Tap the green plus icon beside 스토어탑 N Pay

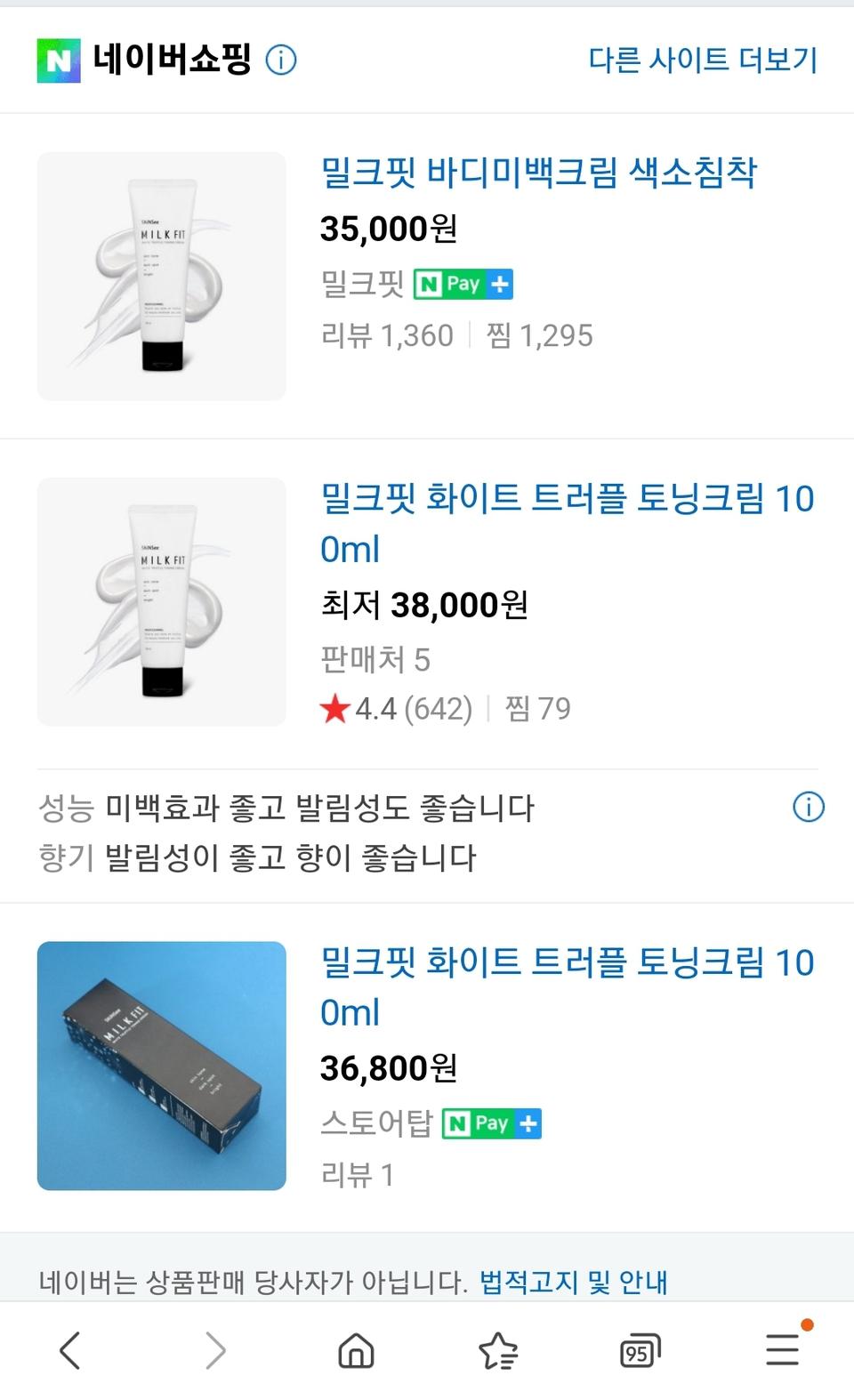[x=530, y=1122]
